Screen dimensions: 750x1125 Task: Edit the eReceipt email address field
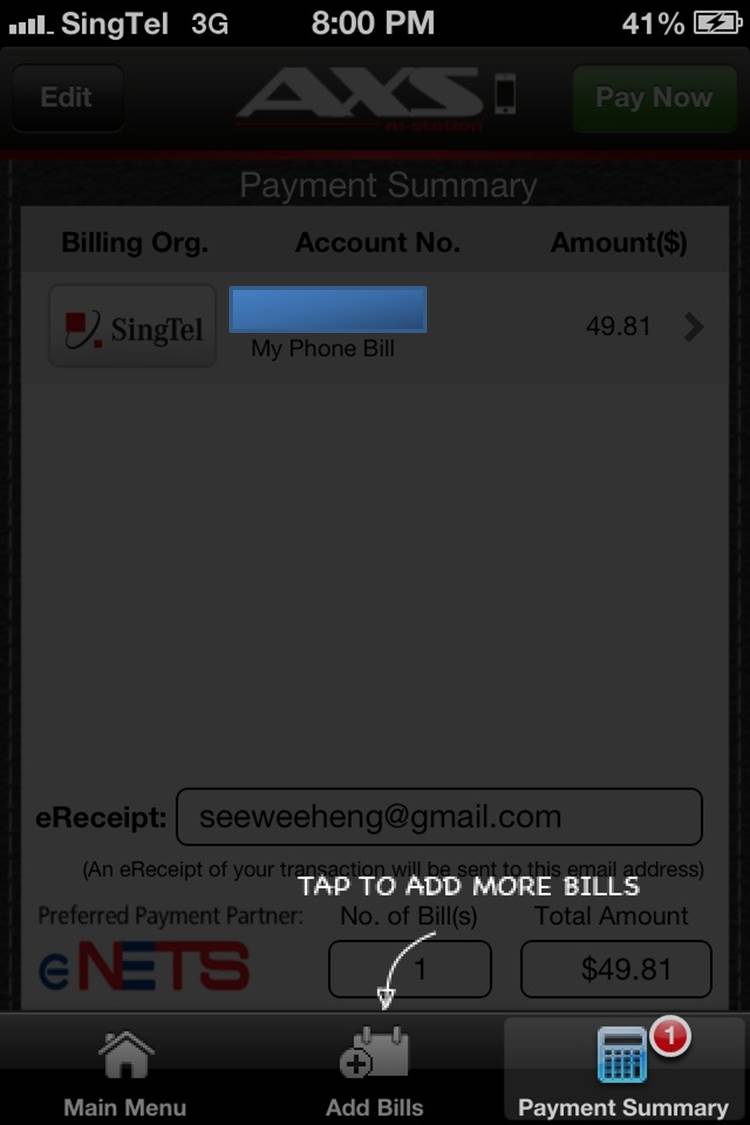439,817
